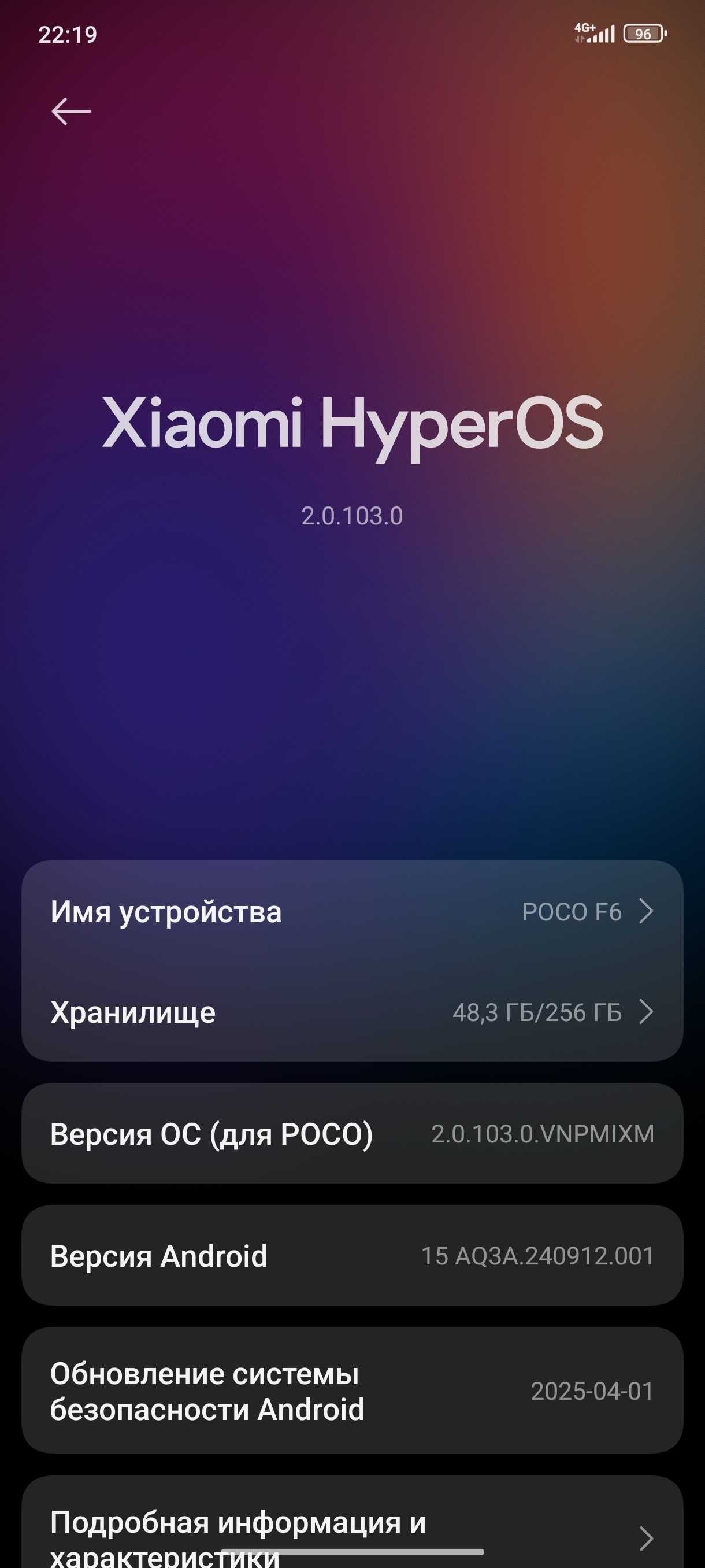Open Хранилище storage details
Screen dimensions: 705x1568
pos(352,1012)
